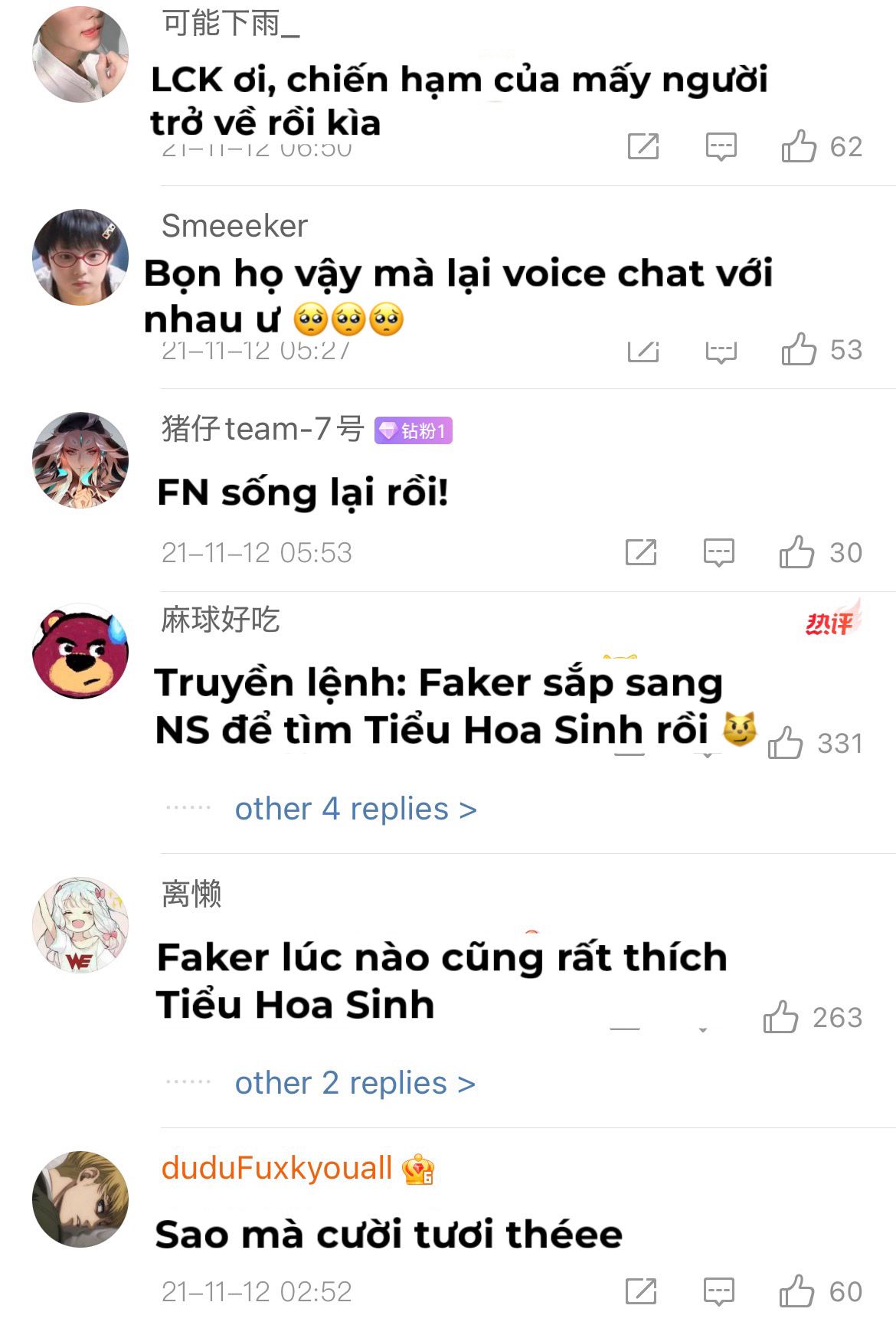The width and height of the screenshot is (896, 1325).
Task: Open 离懒's profile avatar
Action: coord(80,925)
